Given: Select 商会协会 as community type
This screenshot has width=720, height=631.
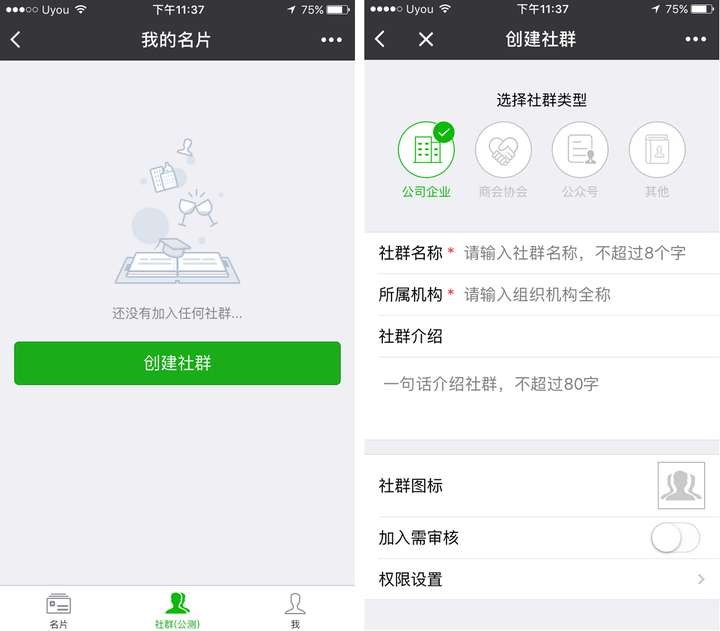Looking at the screenshot, I should [503, 151].
